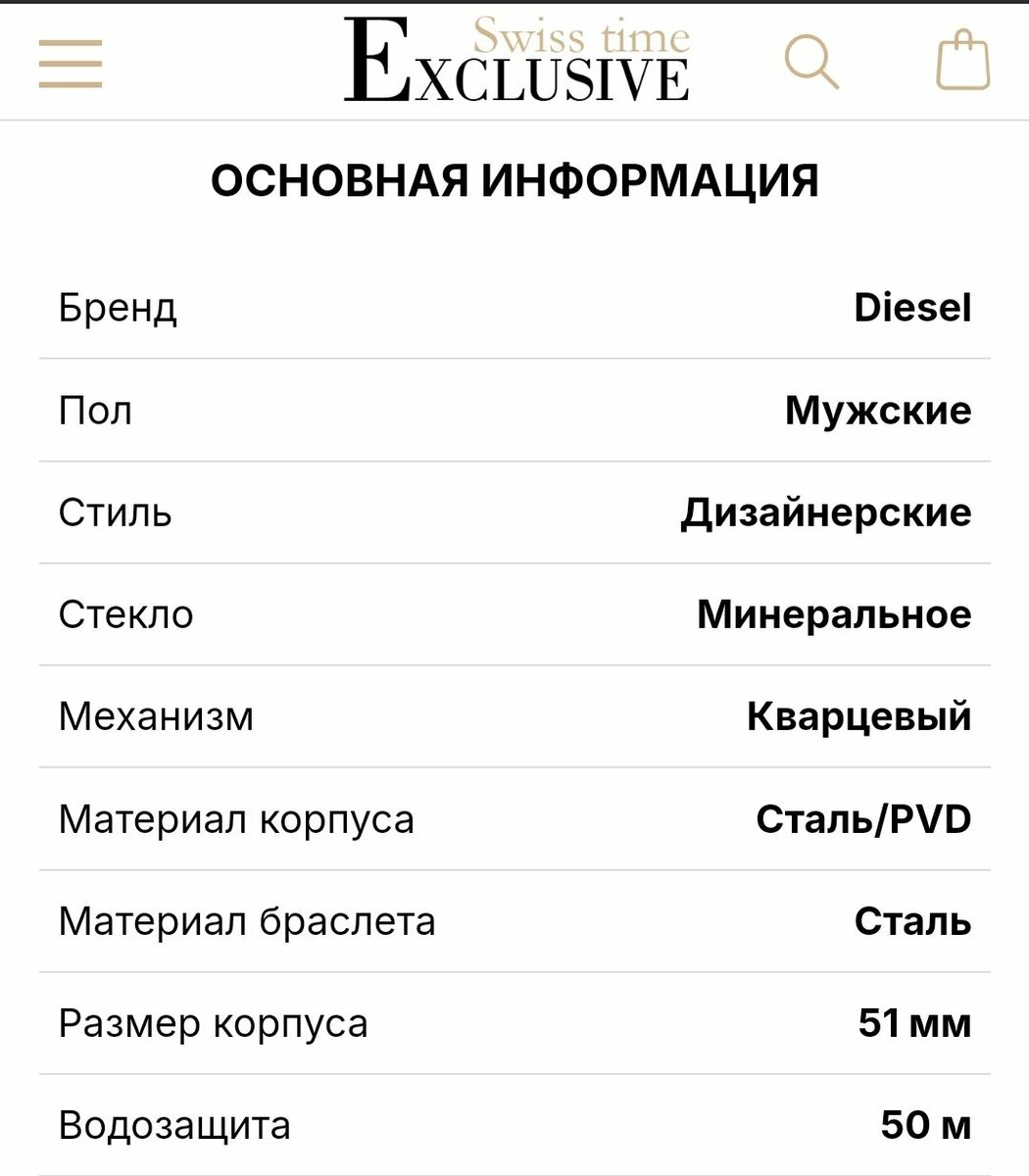Click the 'Сталь' bracelet material value
Image resolution: width=1029 pixels, height=1176 pixels.
point(913,919)
